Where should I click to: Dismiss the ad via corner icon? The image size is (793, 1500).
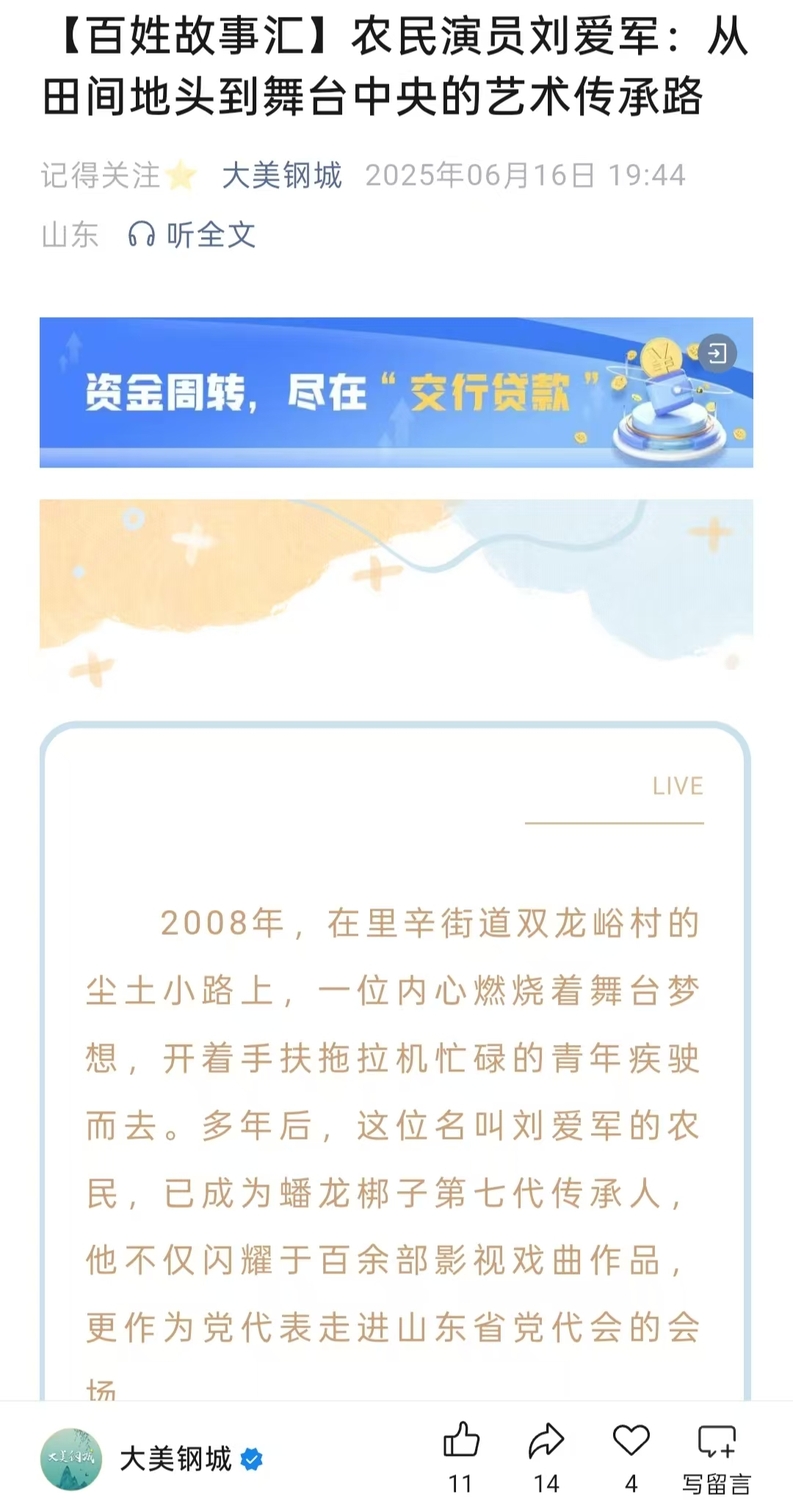coord(717,353)
